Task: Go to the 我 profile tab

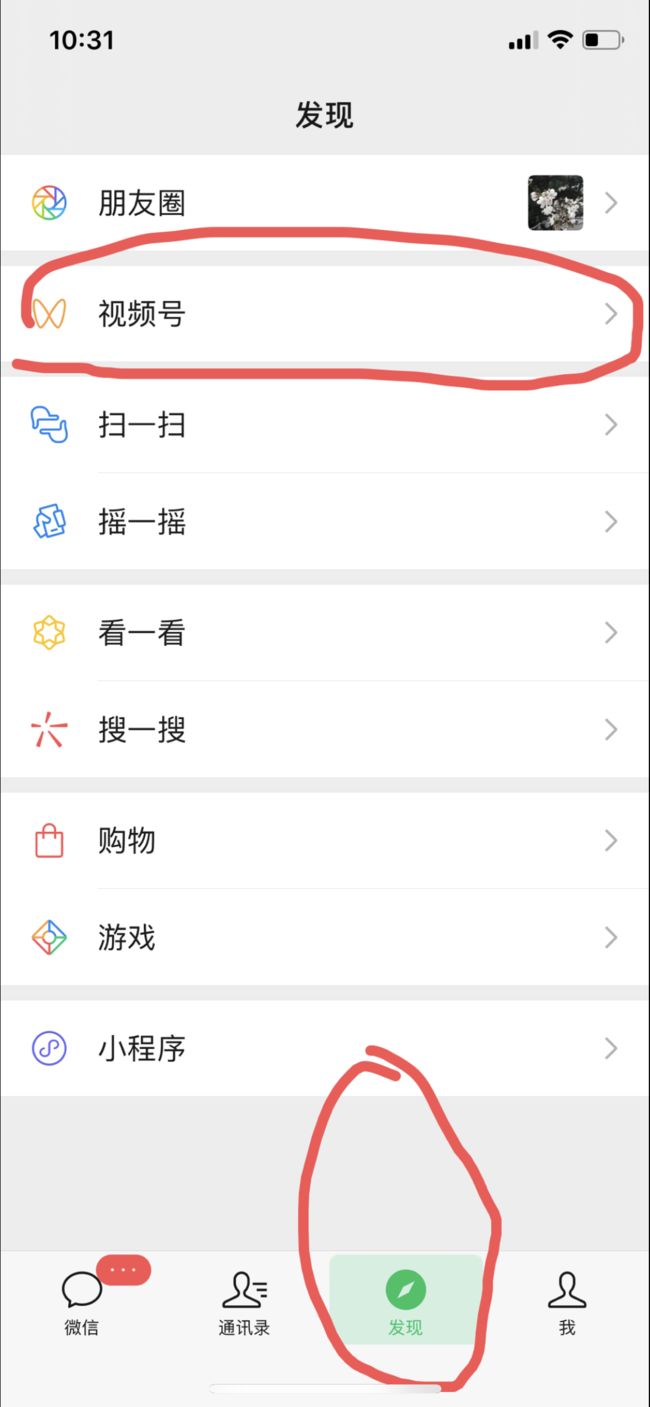Action: tap(567, 1302)
